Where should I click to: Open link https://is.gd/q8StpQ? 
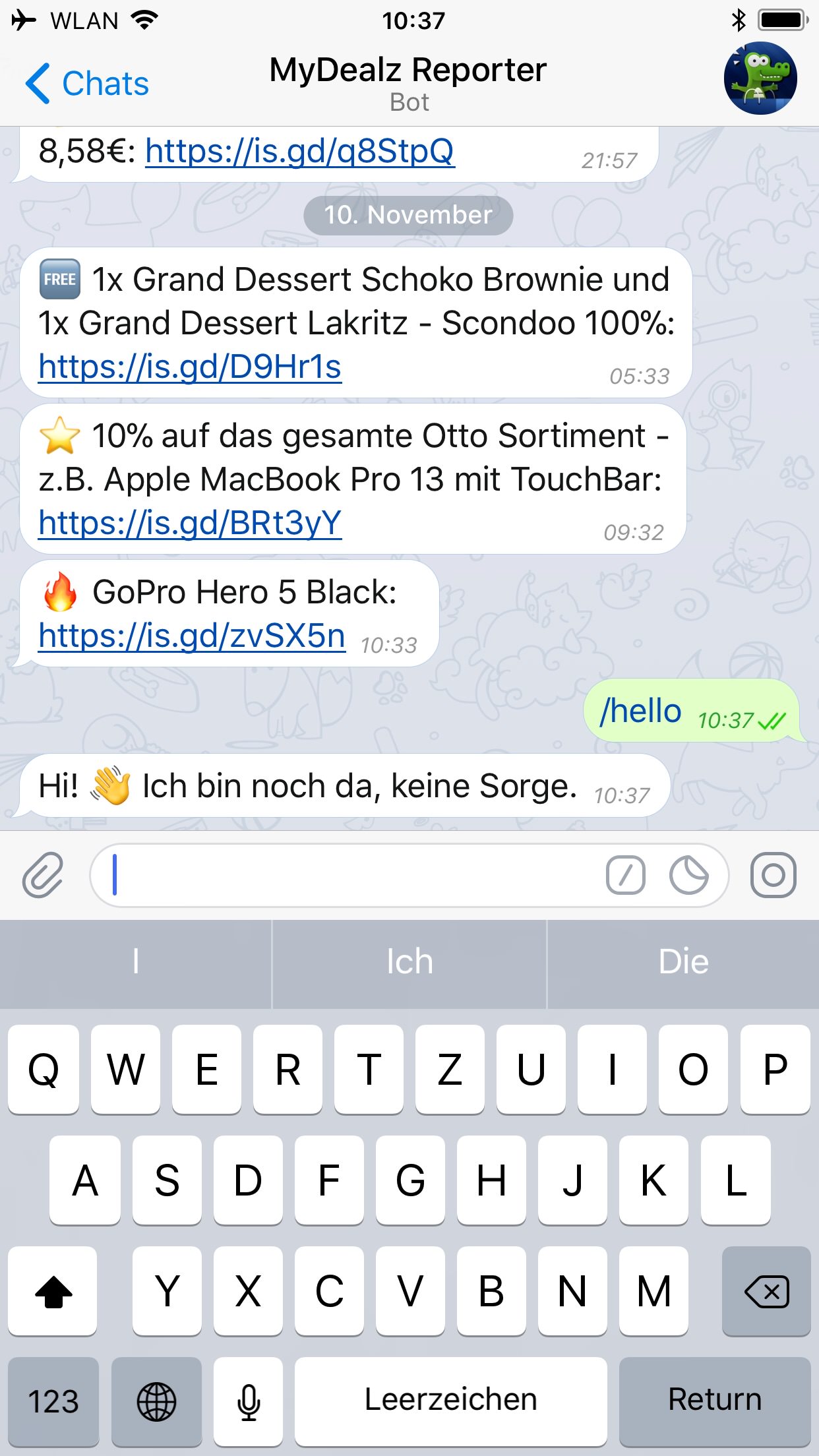coord(299,152)
